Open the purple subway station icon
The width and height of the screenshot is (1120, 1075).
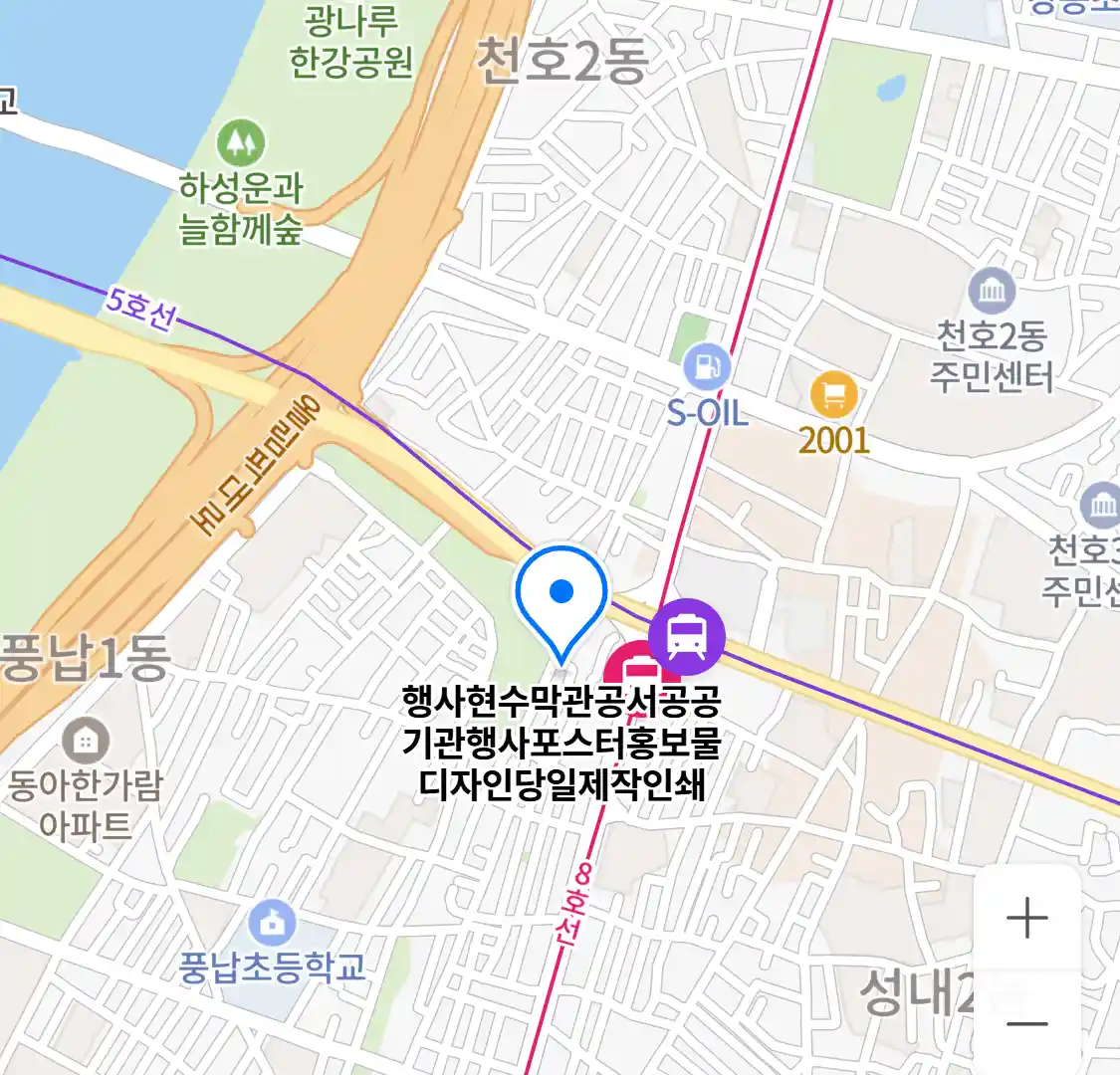point(687,637)
